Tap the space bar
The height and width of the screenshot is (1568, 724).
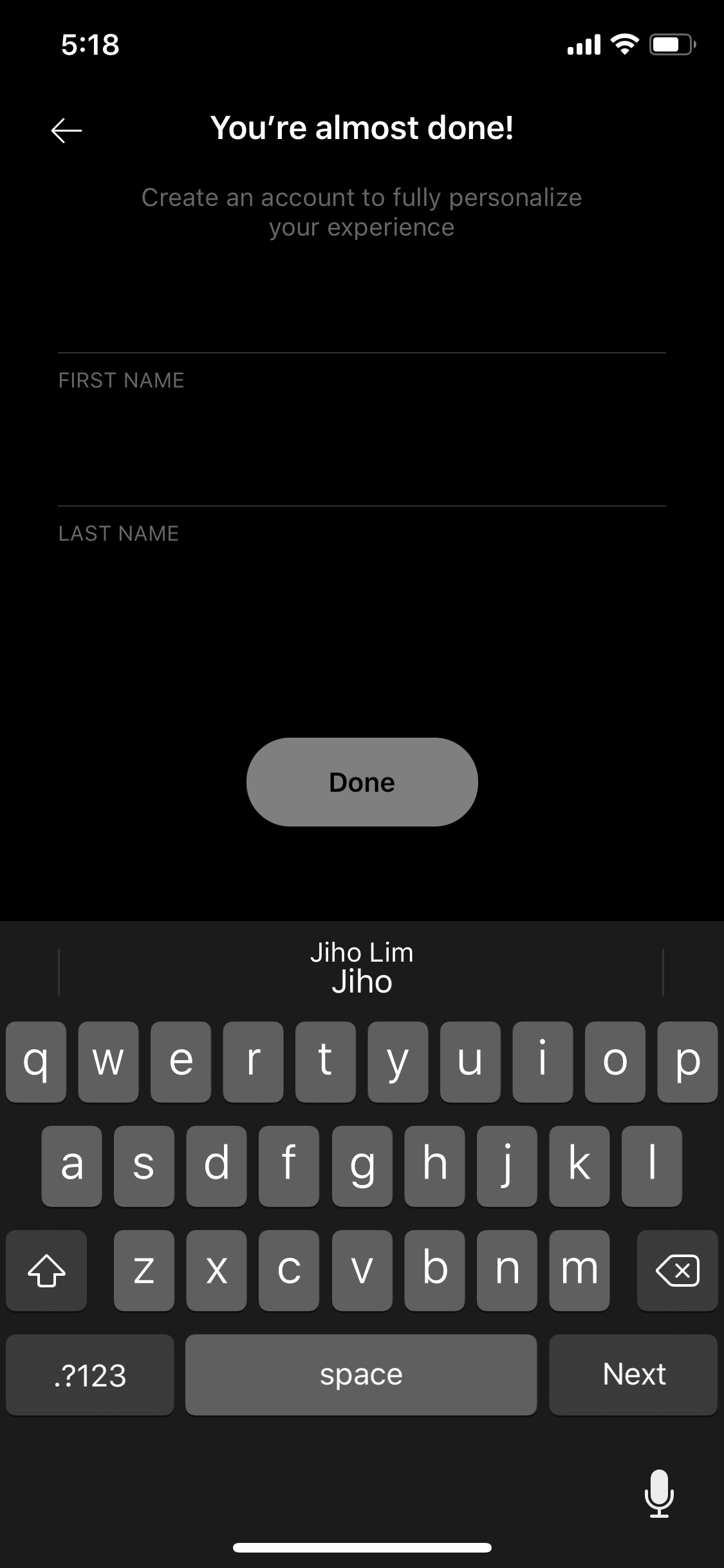pyautogui.click(x=361, y=1375)
